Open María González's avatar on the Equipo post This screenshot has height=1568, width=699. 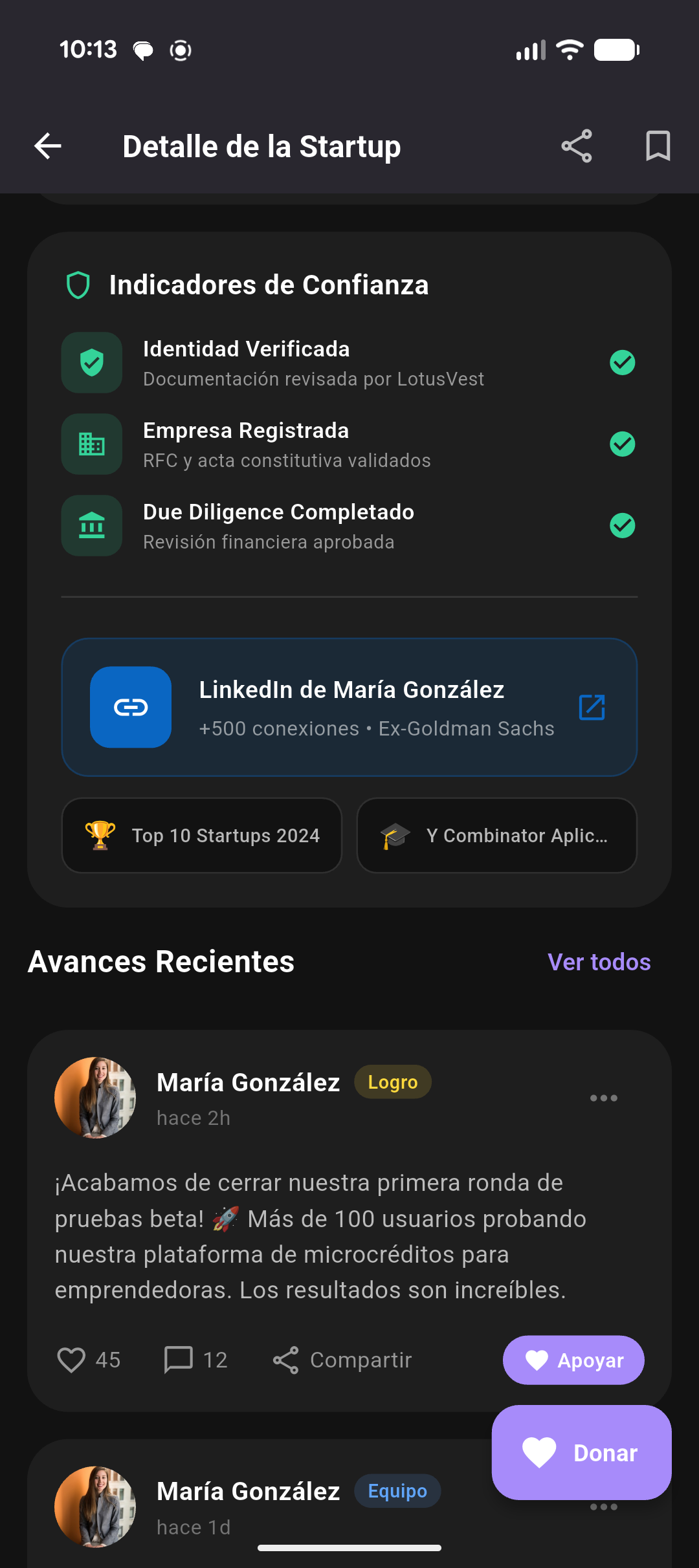click(x=95, y=1507)
